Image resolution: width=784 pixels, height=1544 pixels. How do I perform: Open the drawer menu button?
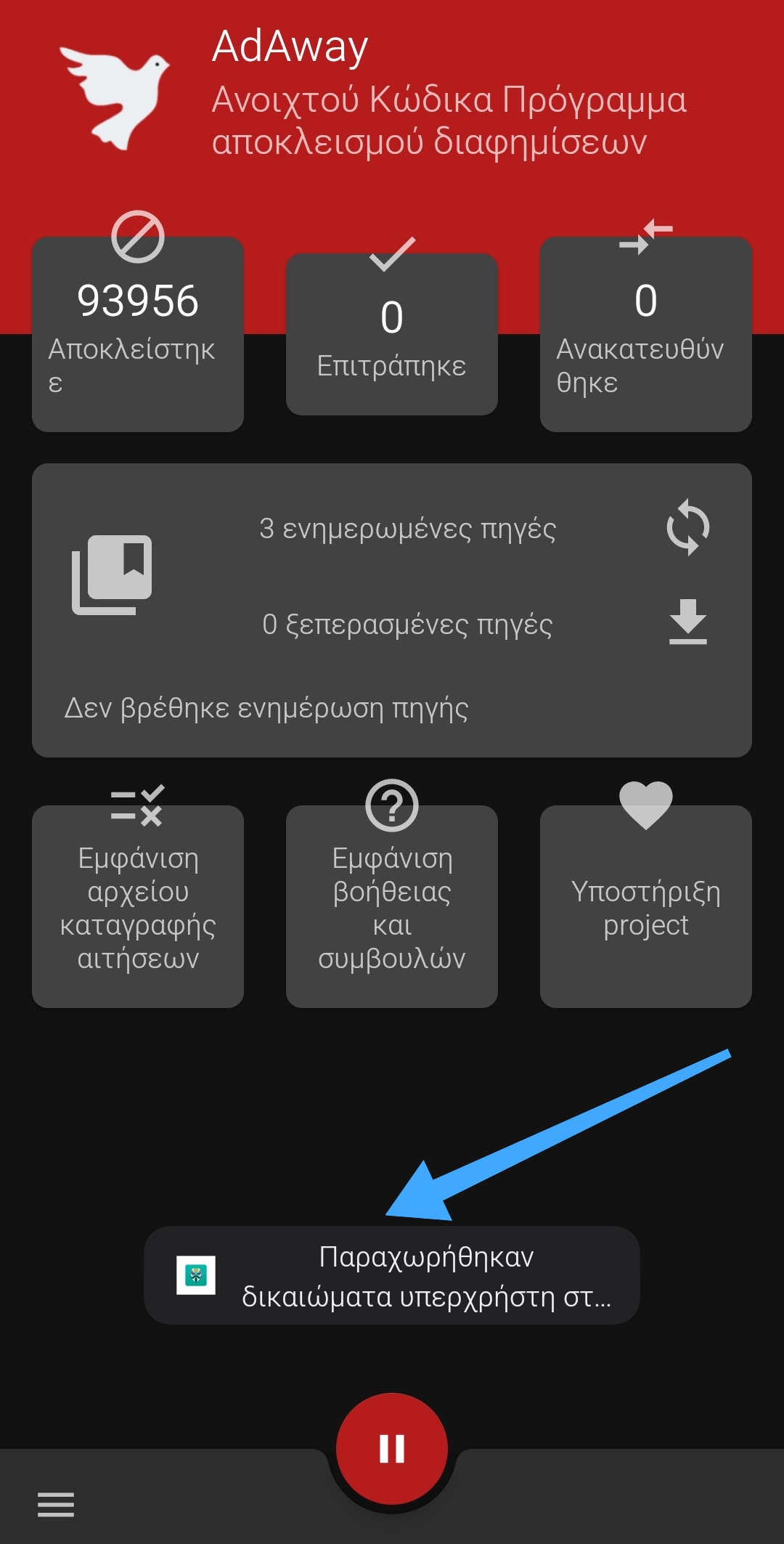(x=56, y=1504)
